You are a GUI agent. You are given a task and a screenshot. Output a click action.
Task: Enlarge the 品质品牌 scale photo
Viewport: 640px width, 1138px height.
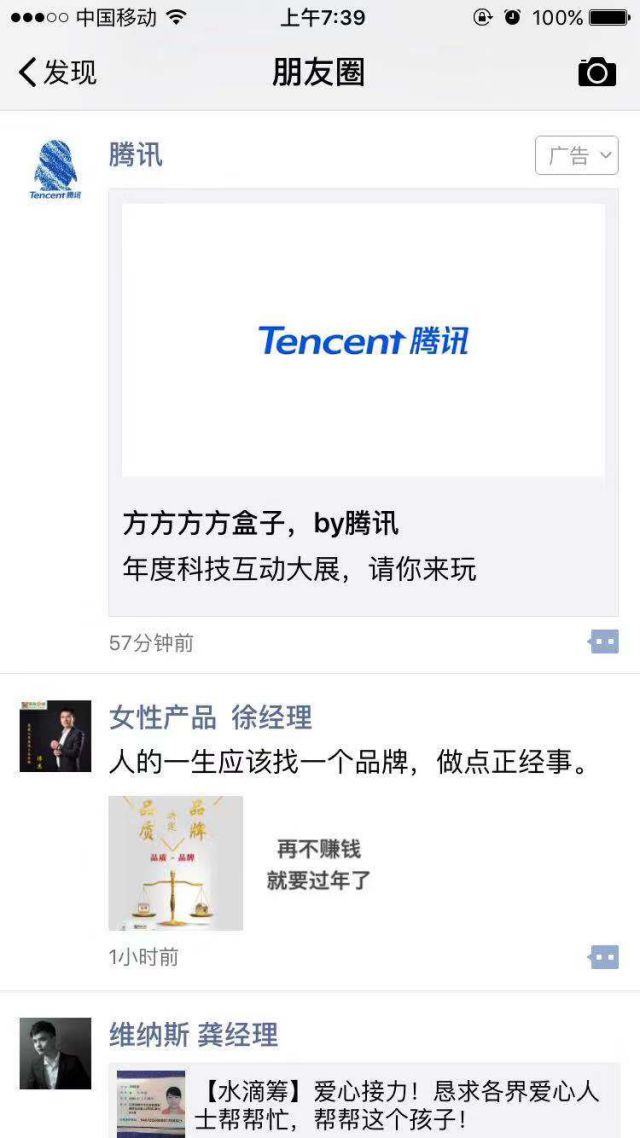[x=176, y=863]
